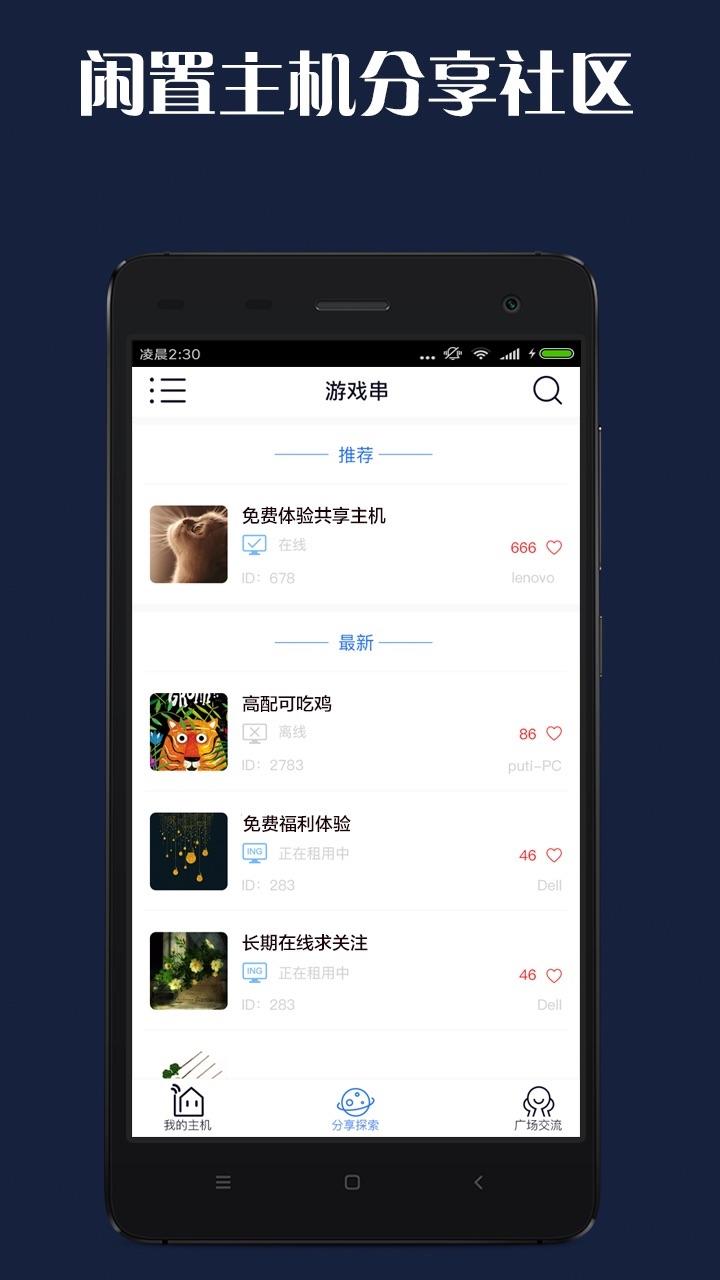
Task: Click the 离线 offline monitor icon
Action: point(253,733)
